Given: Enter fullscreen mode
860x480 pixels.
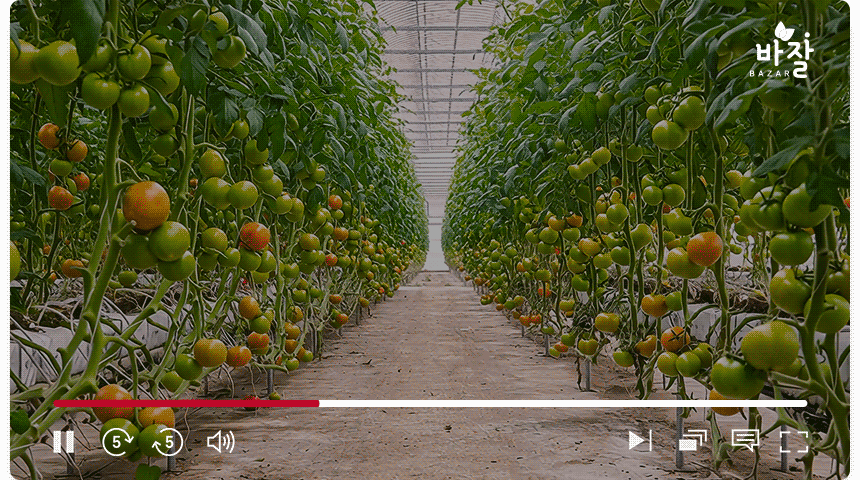Looking at the screenshot, I should [794, 442].
